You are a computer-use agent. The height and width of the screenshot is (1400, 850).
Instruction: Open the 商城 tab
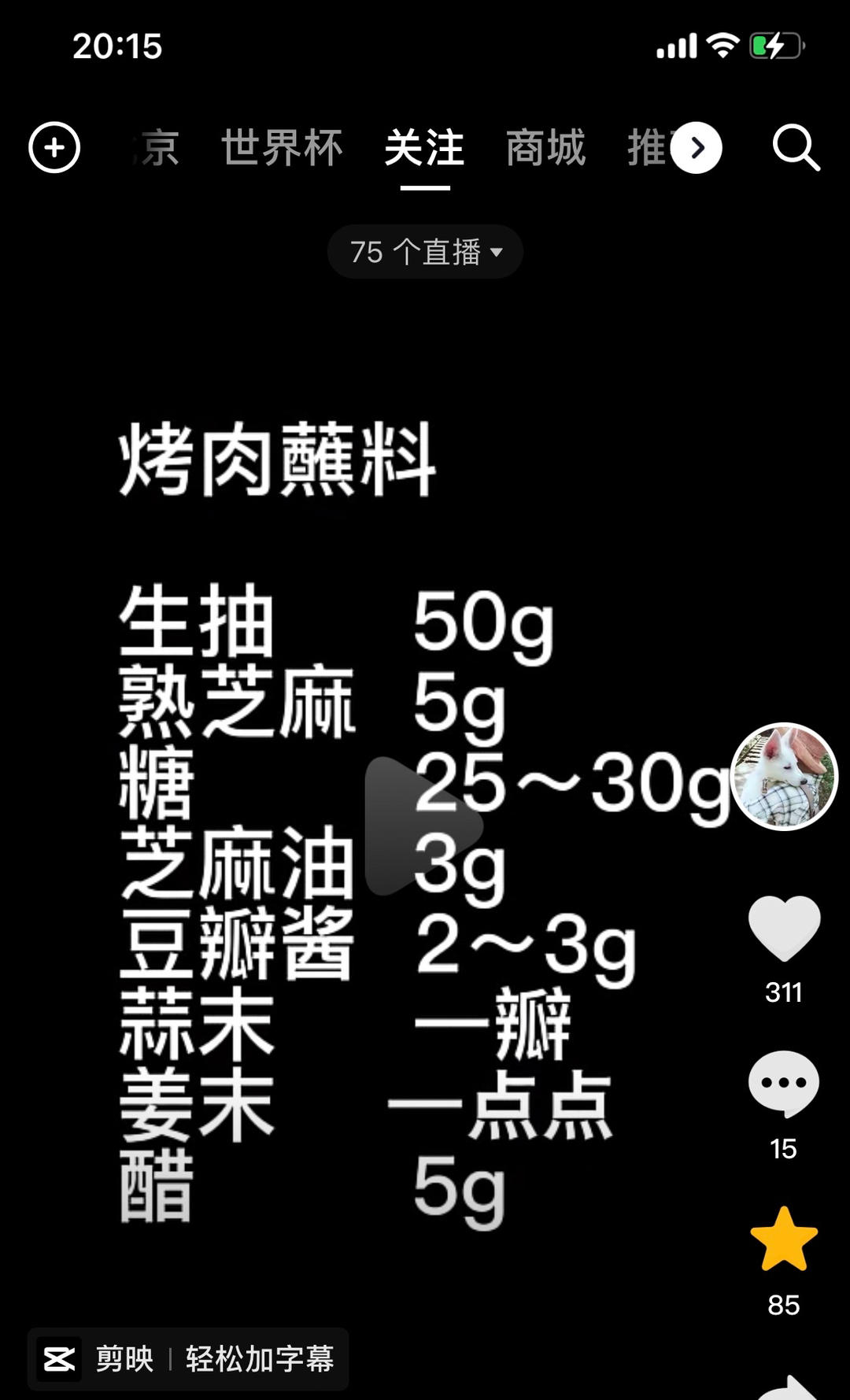coord(545,148)
